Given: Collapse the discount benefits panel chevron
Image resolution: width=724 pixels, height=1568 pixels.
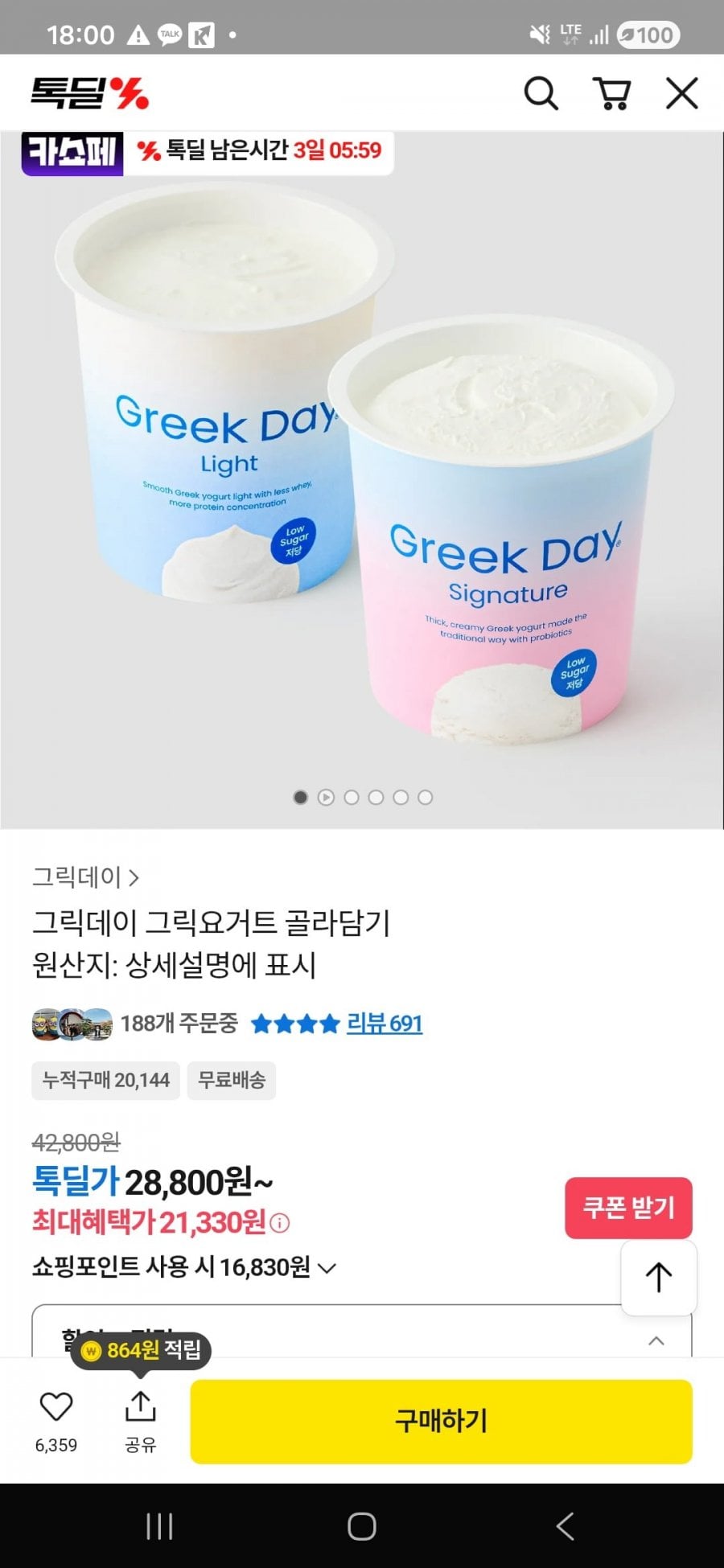Looking at the screenshot, I should pyautogui.click(x=656, y=1340).
